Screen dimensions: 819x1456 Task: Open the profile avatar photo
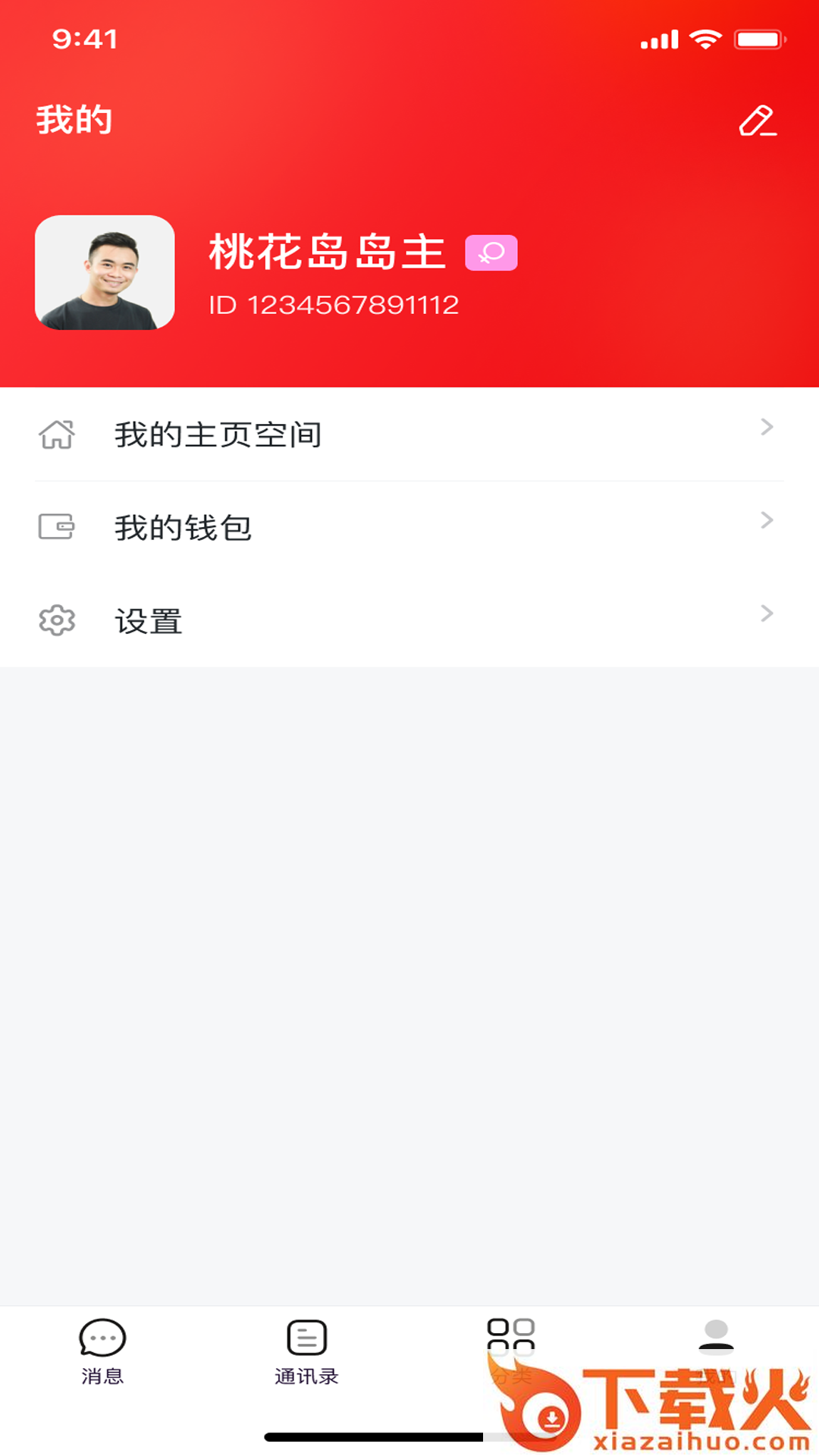(105, 272)
